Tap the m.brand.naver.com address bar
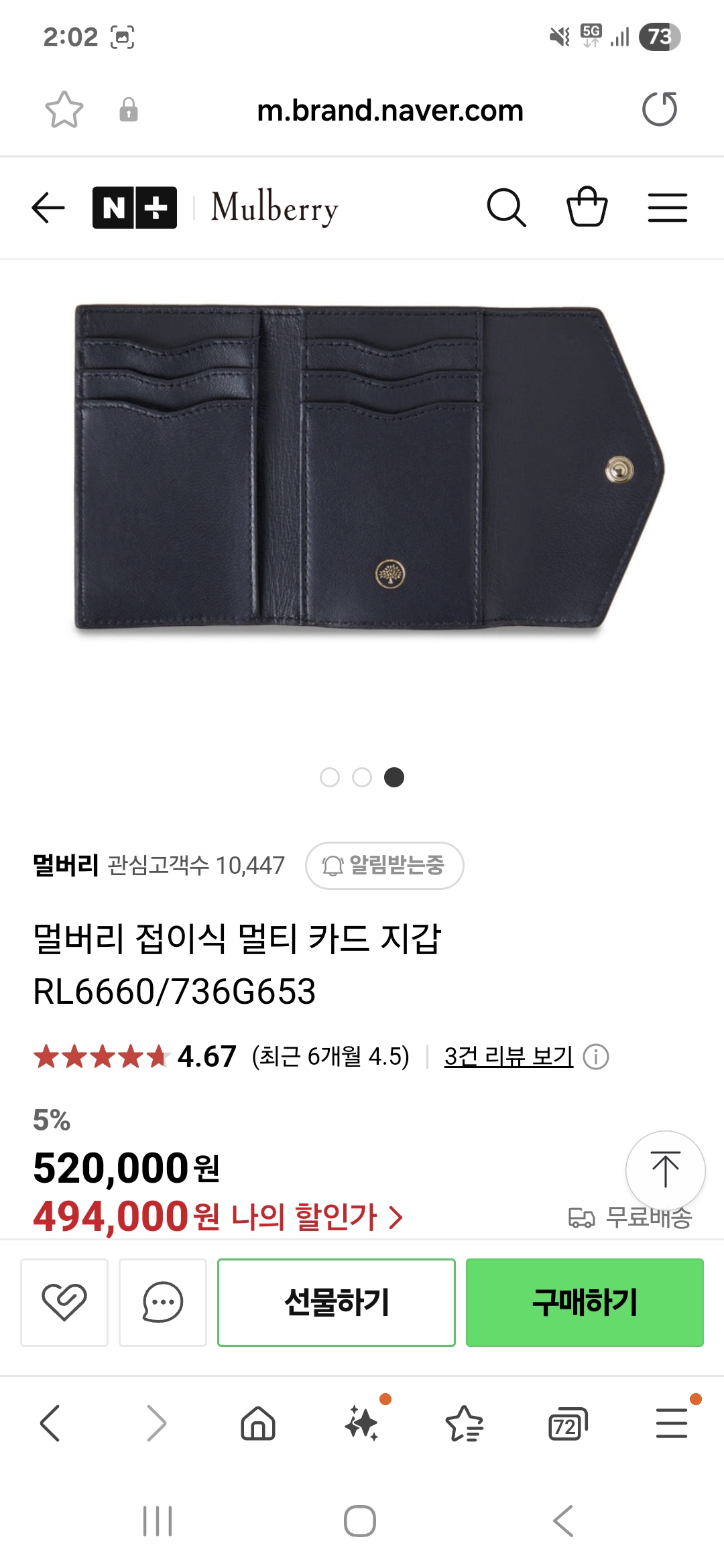 (x=389, y=111)
